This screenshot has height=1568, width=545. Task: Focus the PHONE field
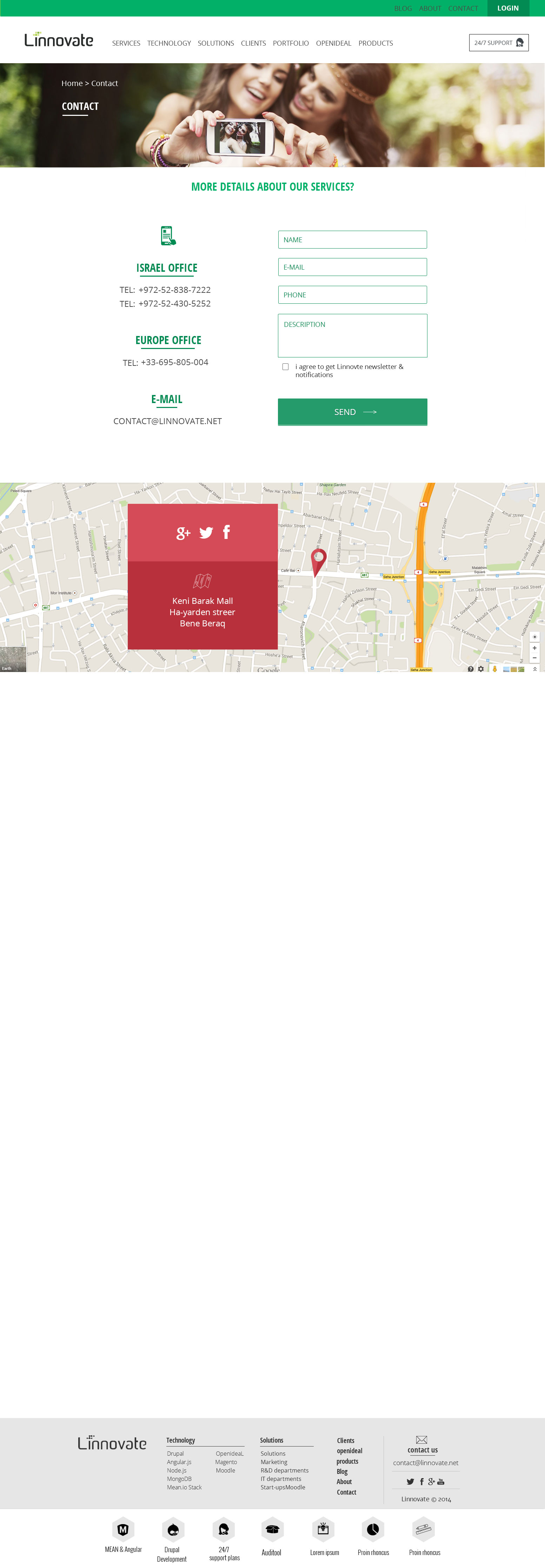pyautogui.click(x=352, y=295)
